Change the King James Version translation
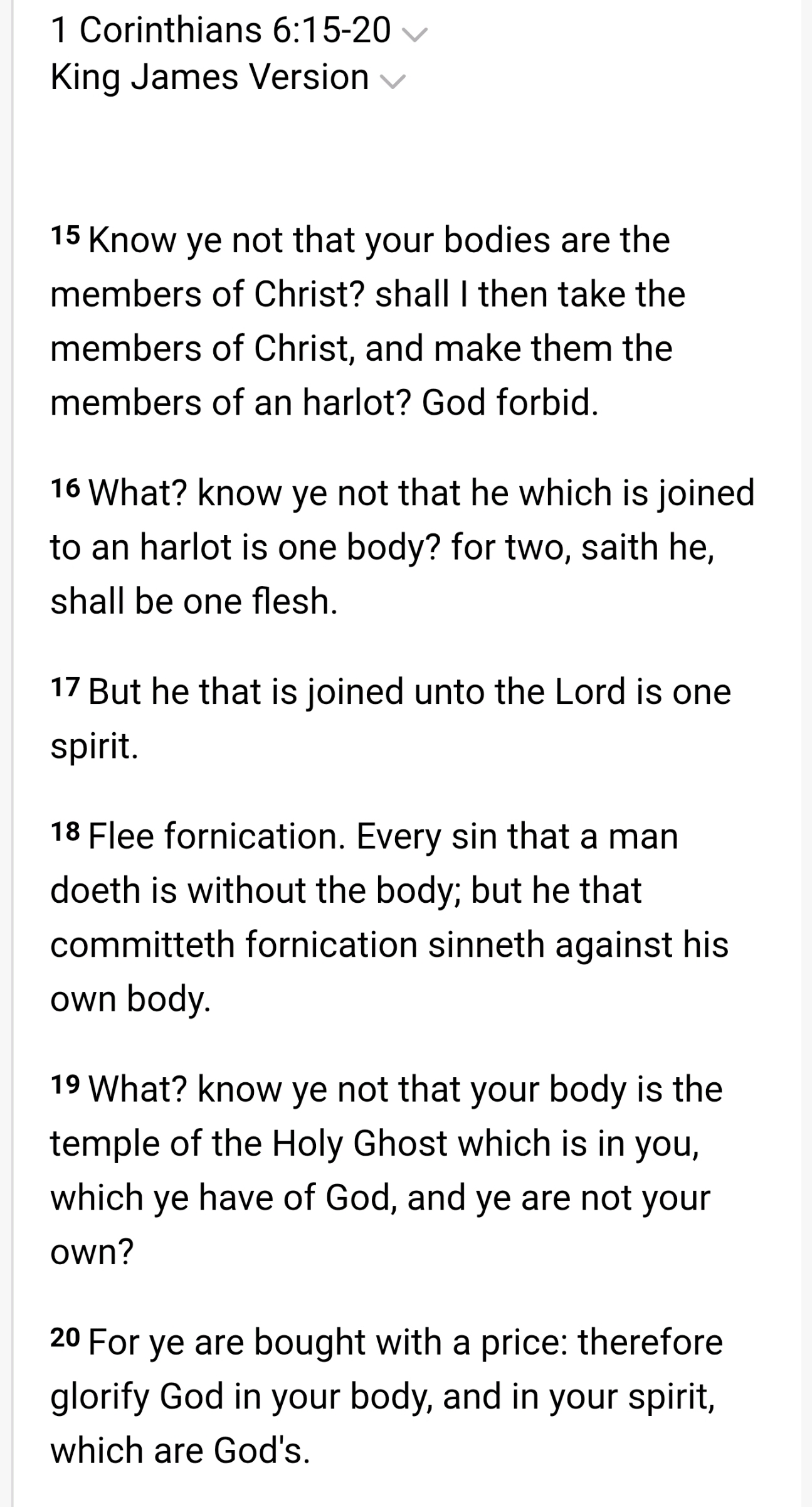 click(228, 77)
